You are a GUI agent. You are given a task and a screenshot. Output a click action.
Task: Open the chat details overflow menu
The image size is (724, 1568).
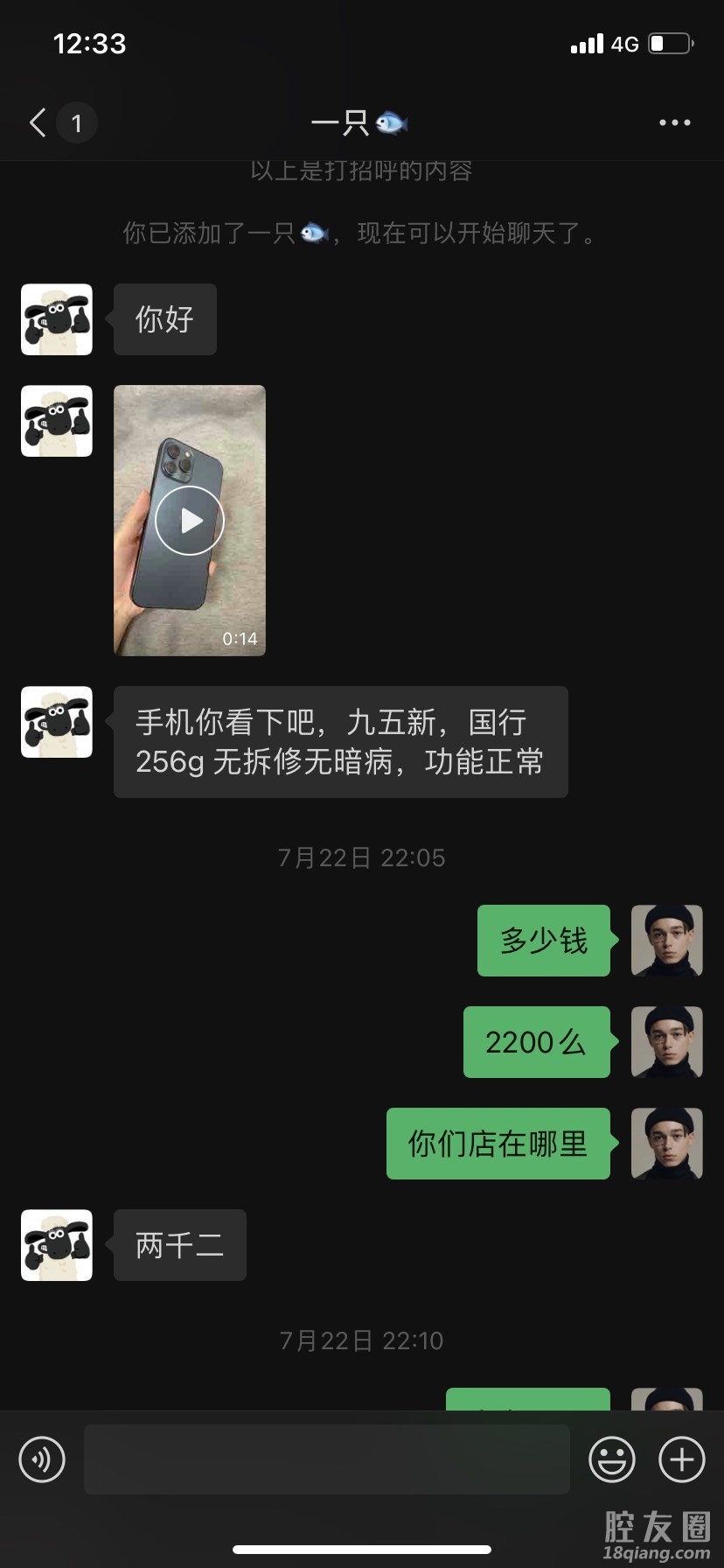tap(674, 122)
